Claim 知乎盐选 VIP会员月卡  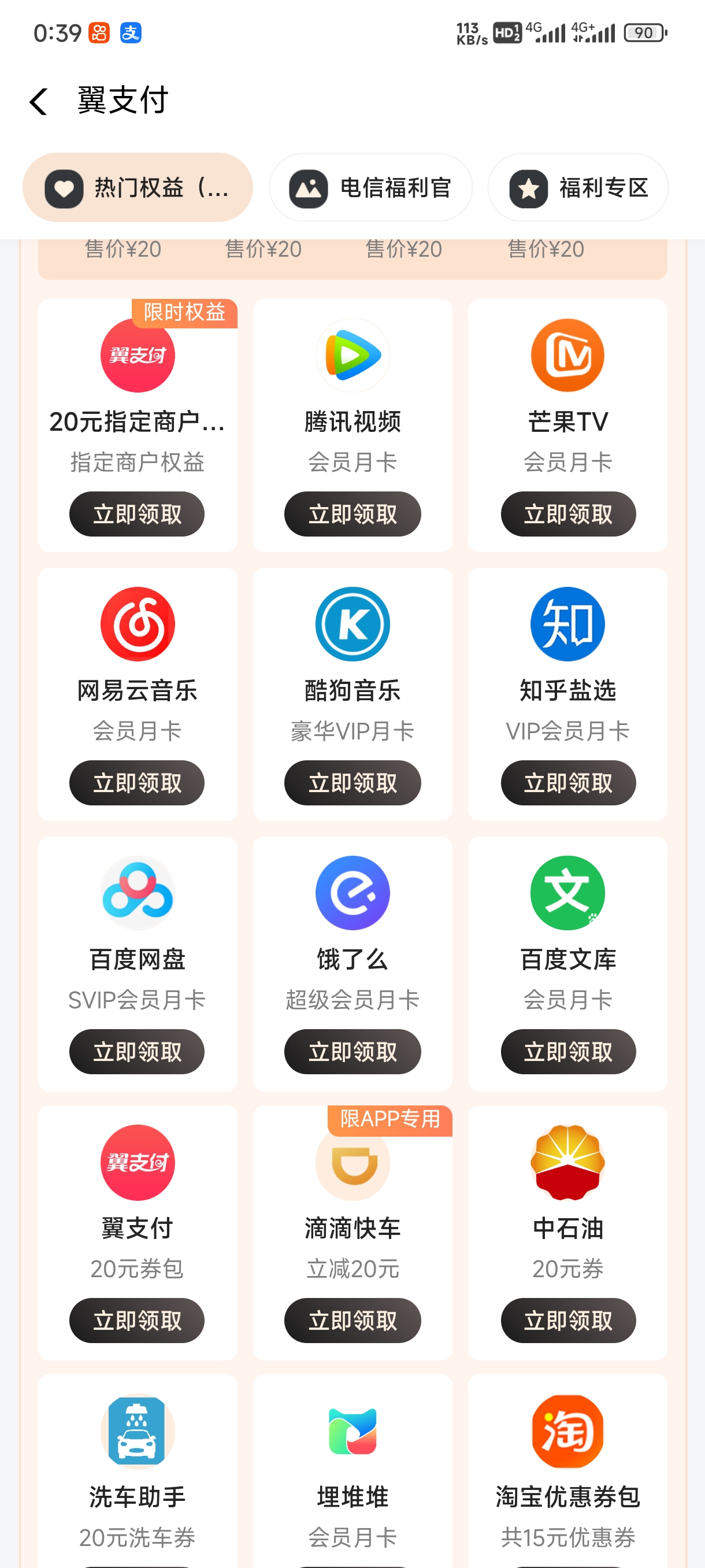click(567, 783)
